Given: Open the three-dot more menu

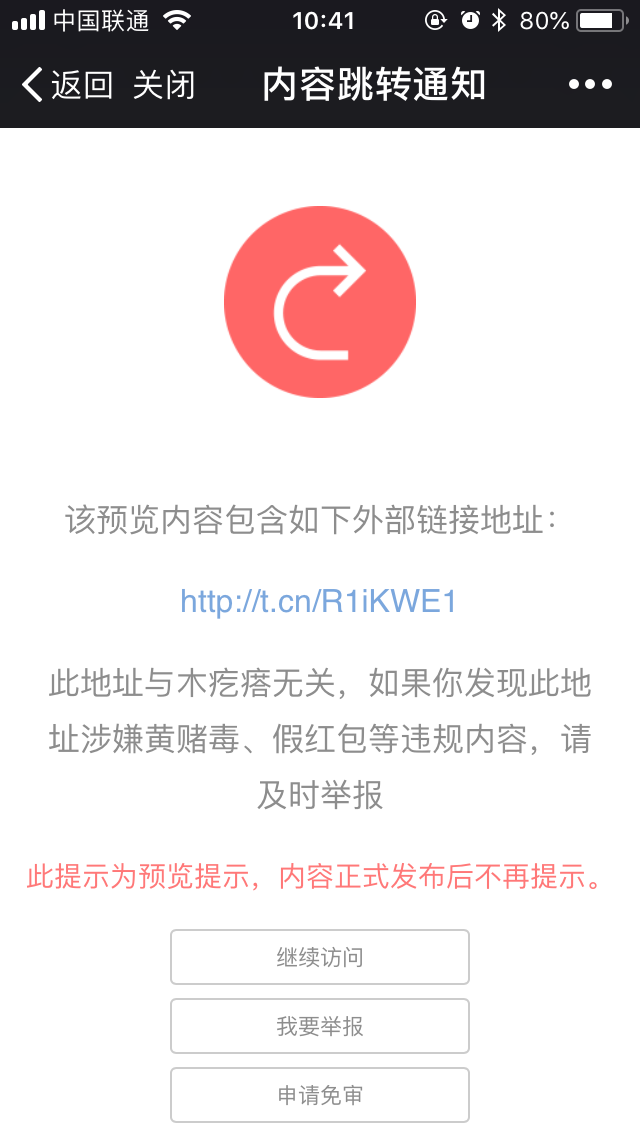Looking at the screenshot, I should [590, 85].
